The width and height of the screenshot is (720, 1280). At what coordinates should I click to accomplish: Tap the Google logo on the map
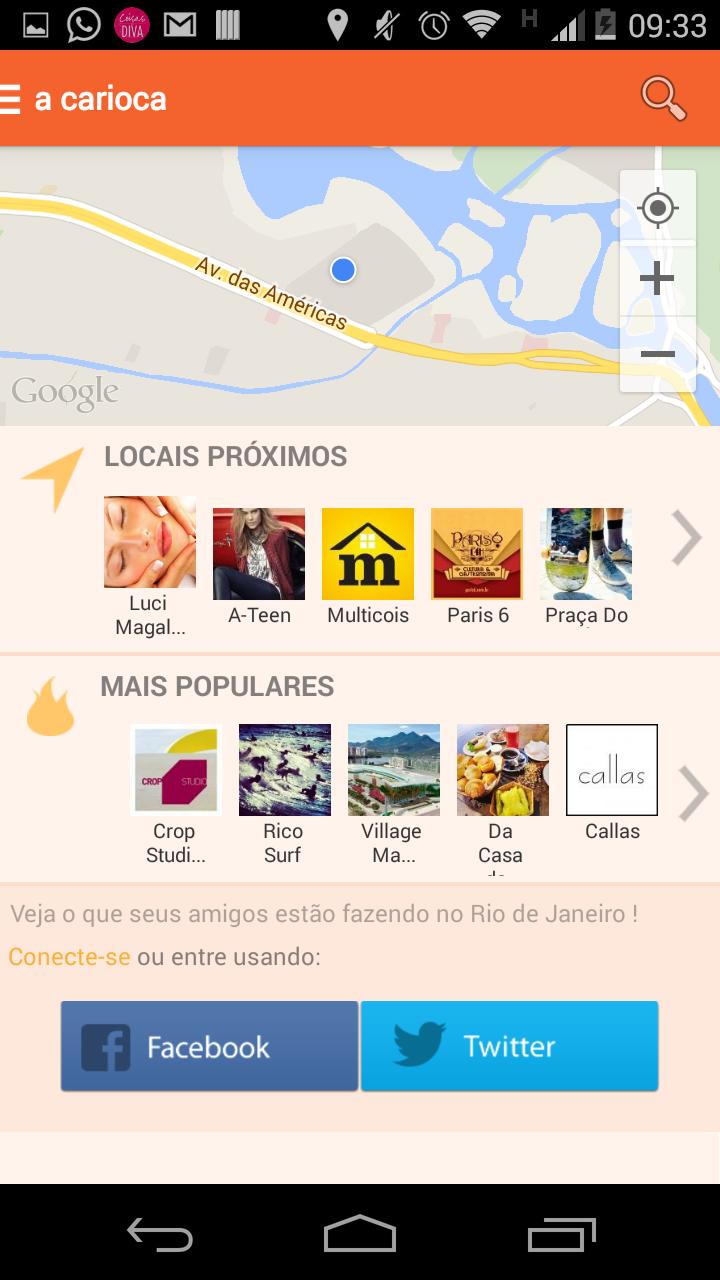tap(64, 390)
